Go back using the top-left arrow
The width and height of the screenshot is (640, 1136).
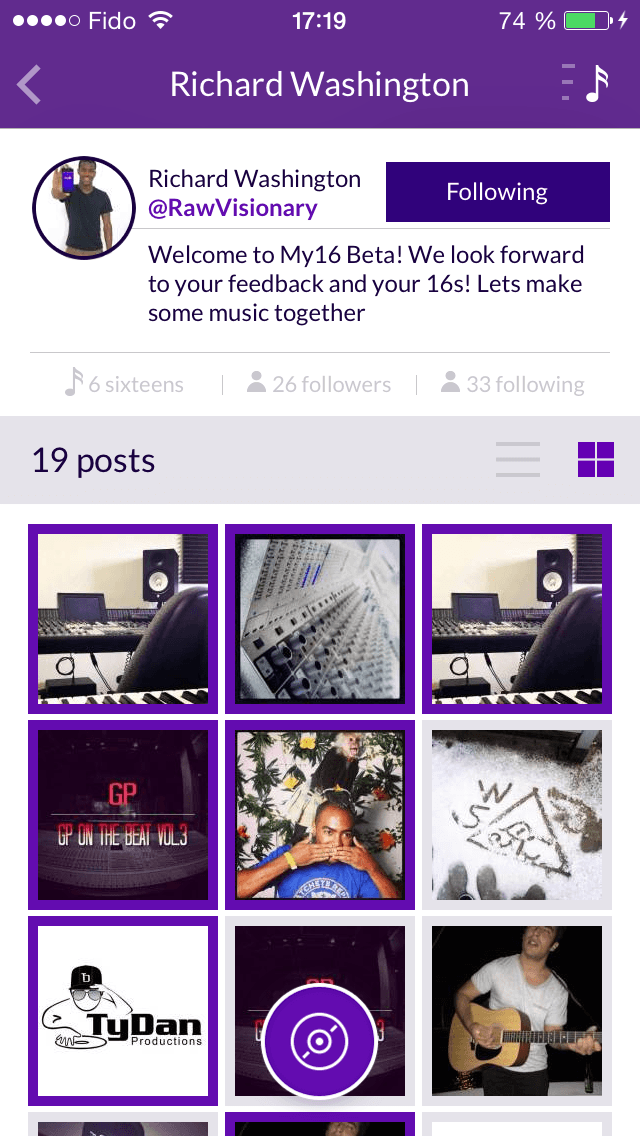(30, 85)
